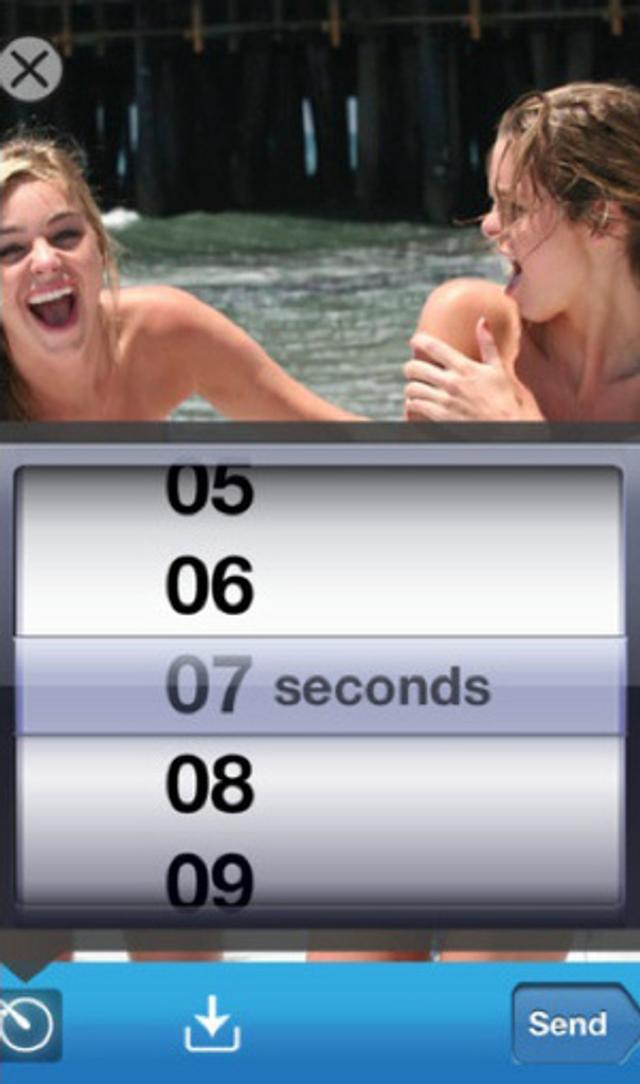Select 06 in the seconds picker
The height and width of the screenshot is (1084, 640).
[x=209, y=587]
